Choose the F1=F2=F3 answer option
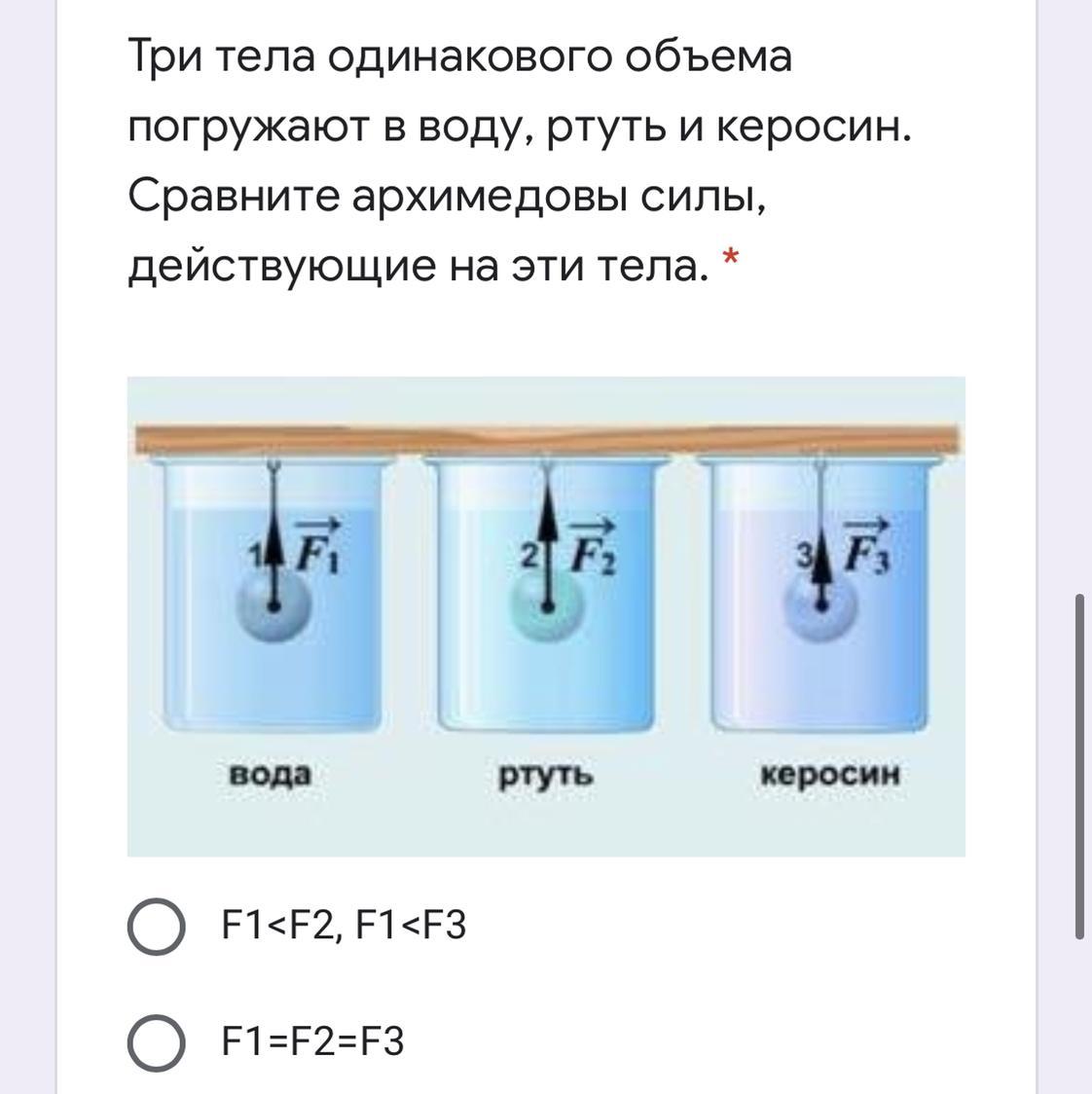Viewport: 1092px width, 1094px height. pyautogui.click(x=156, y=1042)
